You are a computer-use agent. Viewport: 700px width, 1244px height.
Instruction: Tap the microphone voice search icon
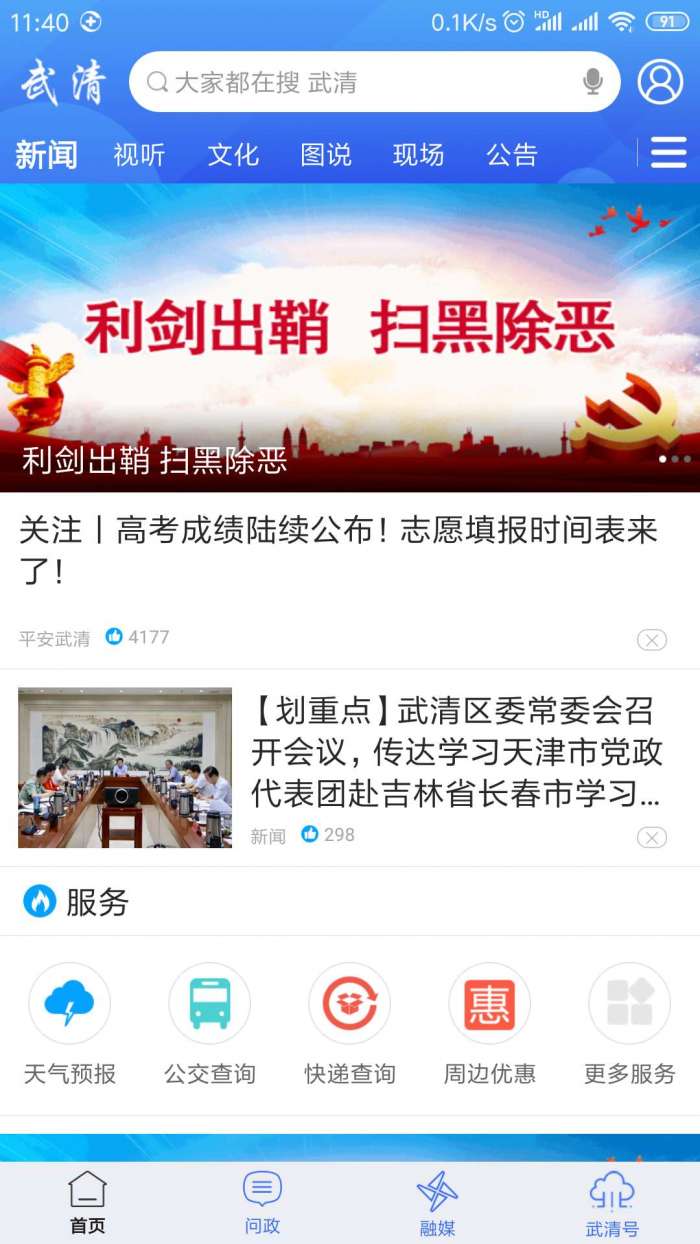point(593,82)
